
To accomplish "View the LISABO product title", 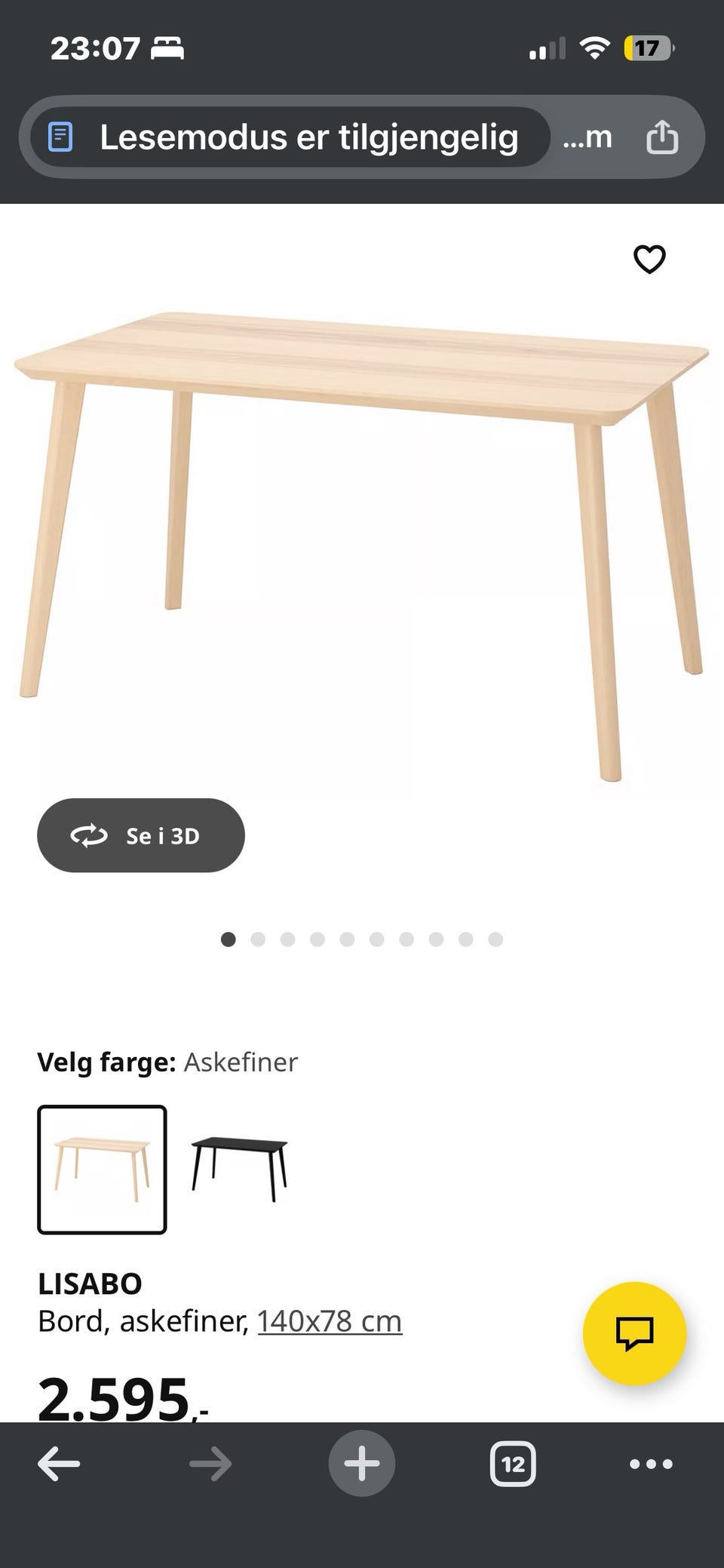I will tap(90, 1282).
